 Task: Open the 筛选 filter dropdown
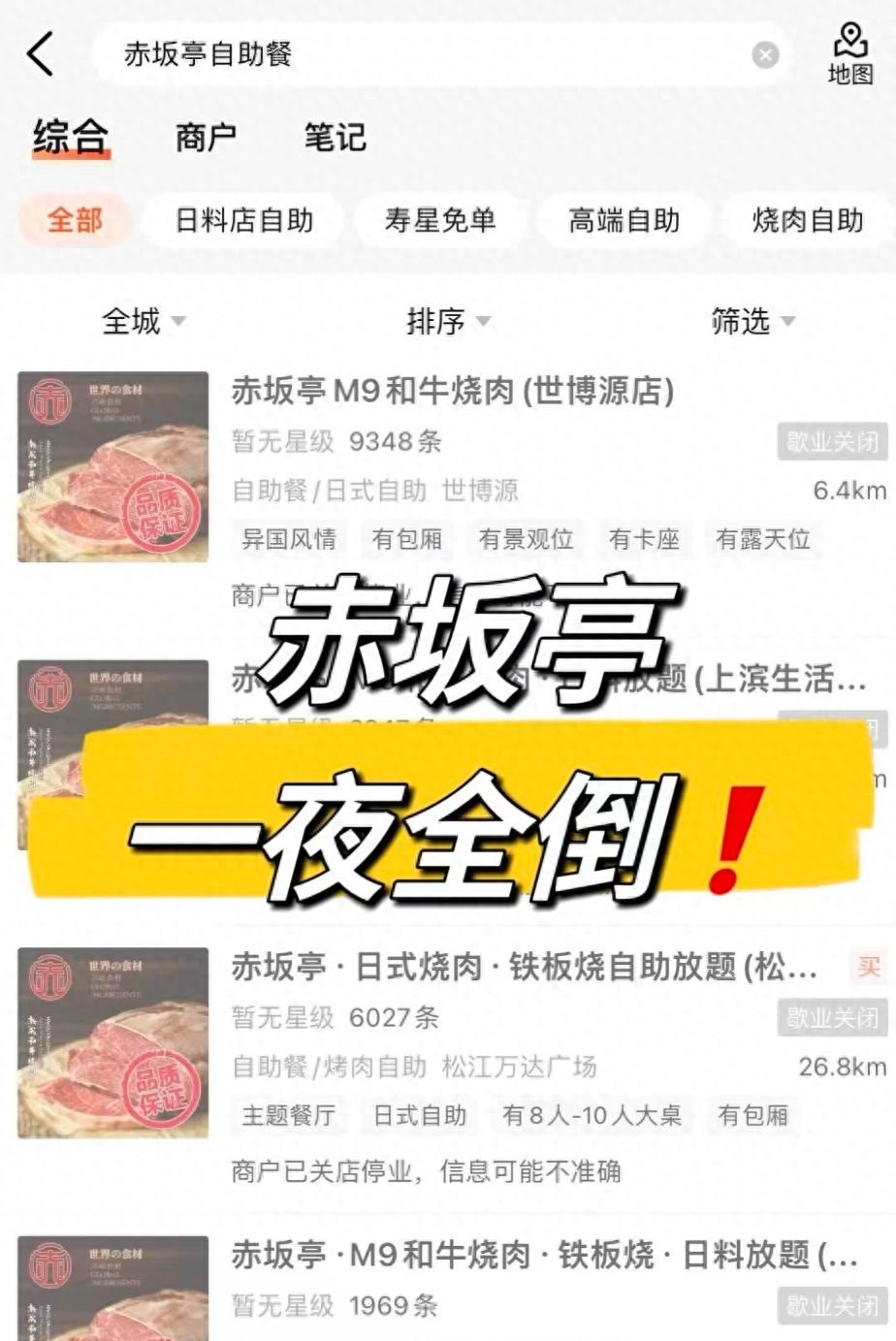point(752,321)
